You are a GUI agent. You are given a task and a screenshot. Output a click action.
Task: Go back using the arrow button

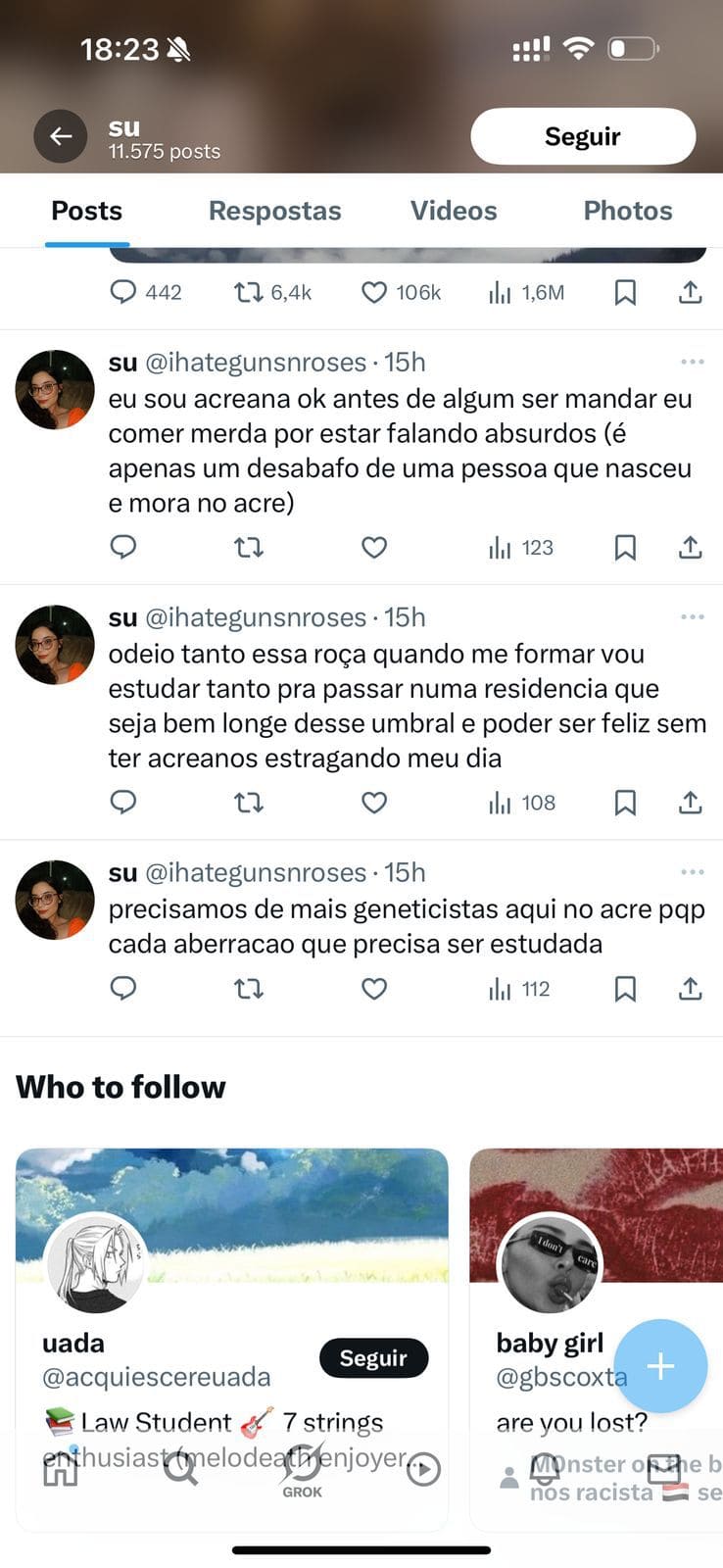[x=61, y=136]
